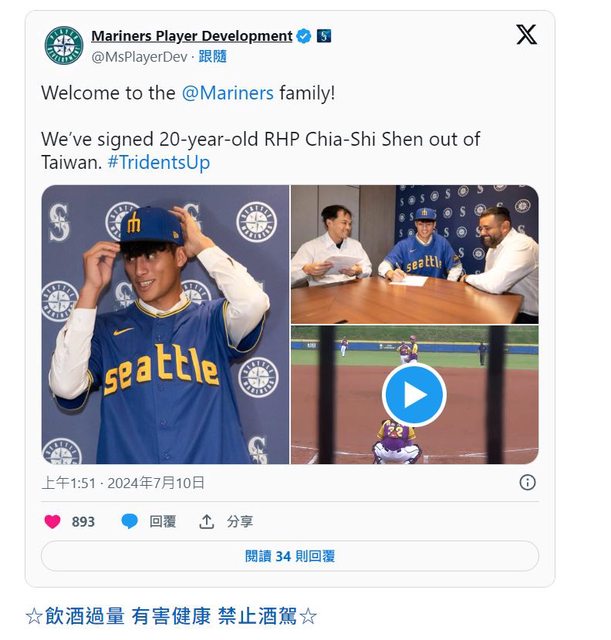
Task: Reply to the tweet via 回覆
Action: pos(148,522)
